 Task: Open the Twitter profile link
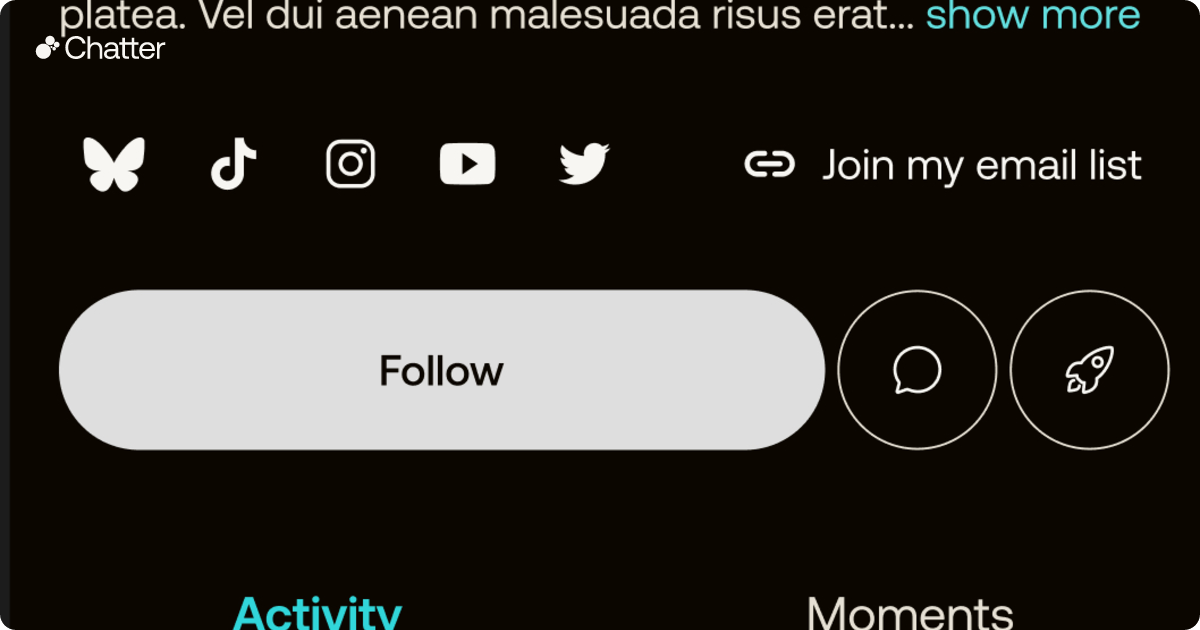click(584, 165)
